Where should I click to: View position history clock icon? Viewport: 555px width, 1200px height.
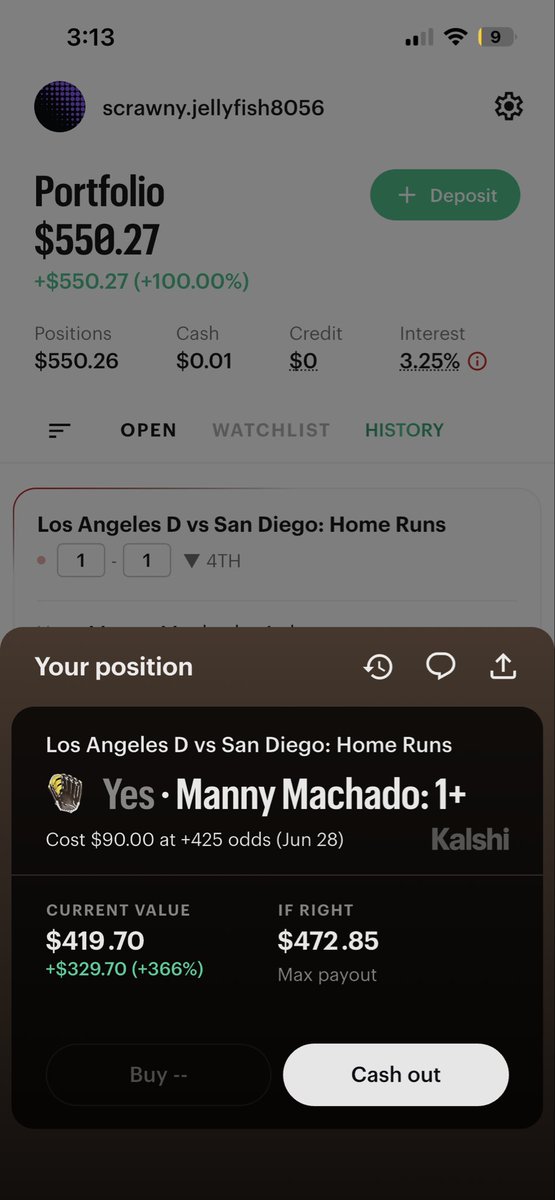[x=378, y=667]
